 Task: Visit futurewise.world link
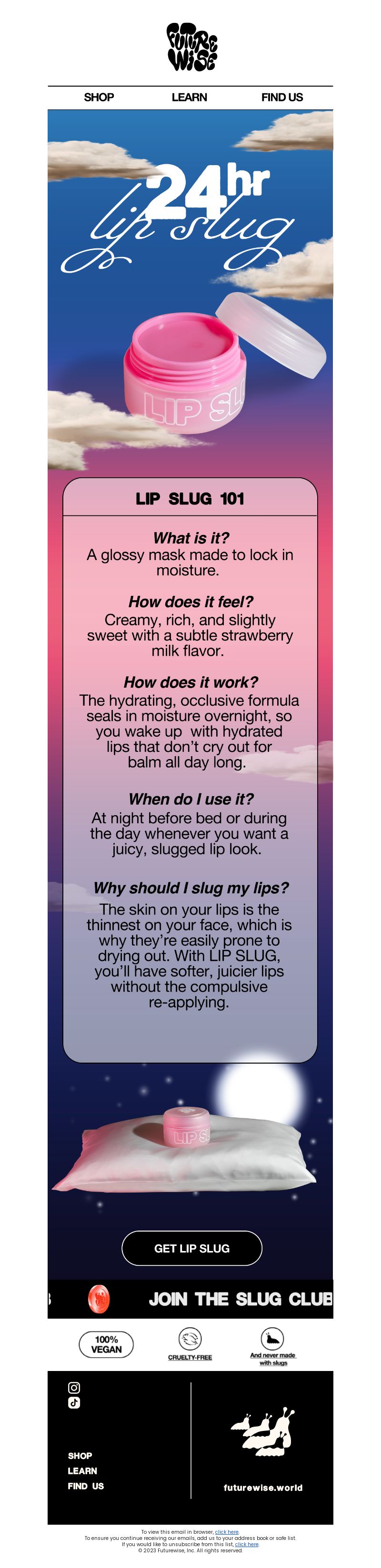(x=263, y=1487)
